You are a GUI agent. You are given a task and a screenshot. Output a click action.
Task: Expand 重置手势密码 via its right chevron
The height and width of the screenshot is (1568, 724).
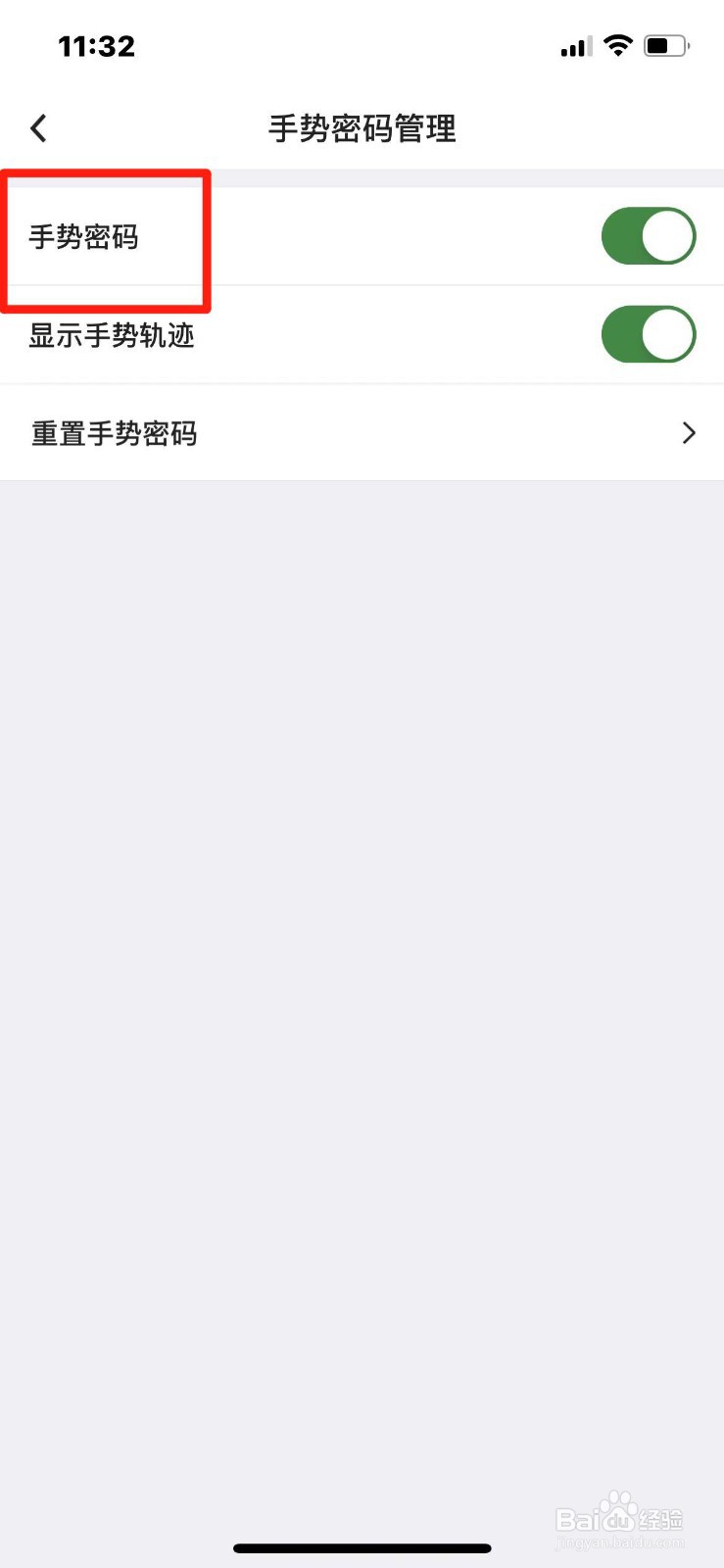point(689,433)
